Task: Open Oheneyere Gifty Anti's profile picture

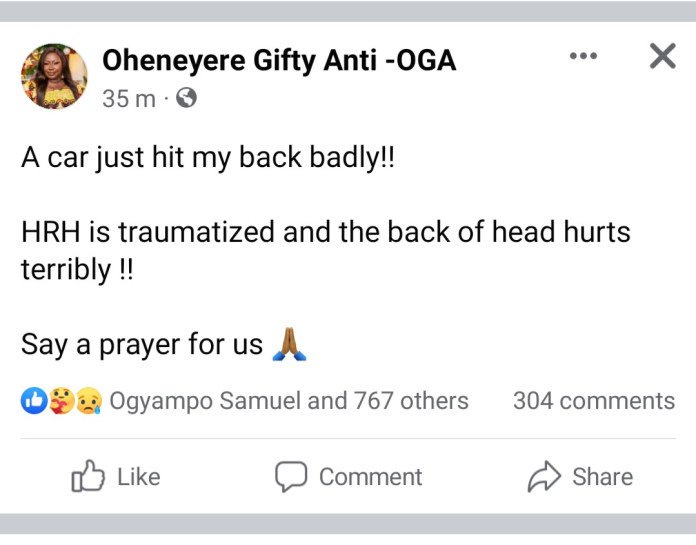Action: pos(54,76)
